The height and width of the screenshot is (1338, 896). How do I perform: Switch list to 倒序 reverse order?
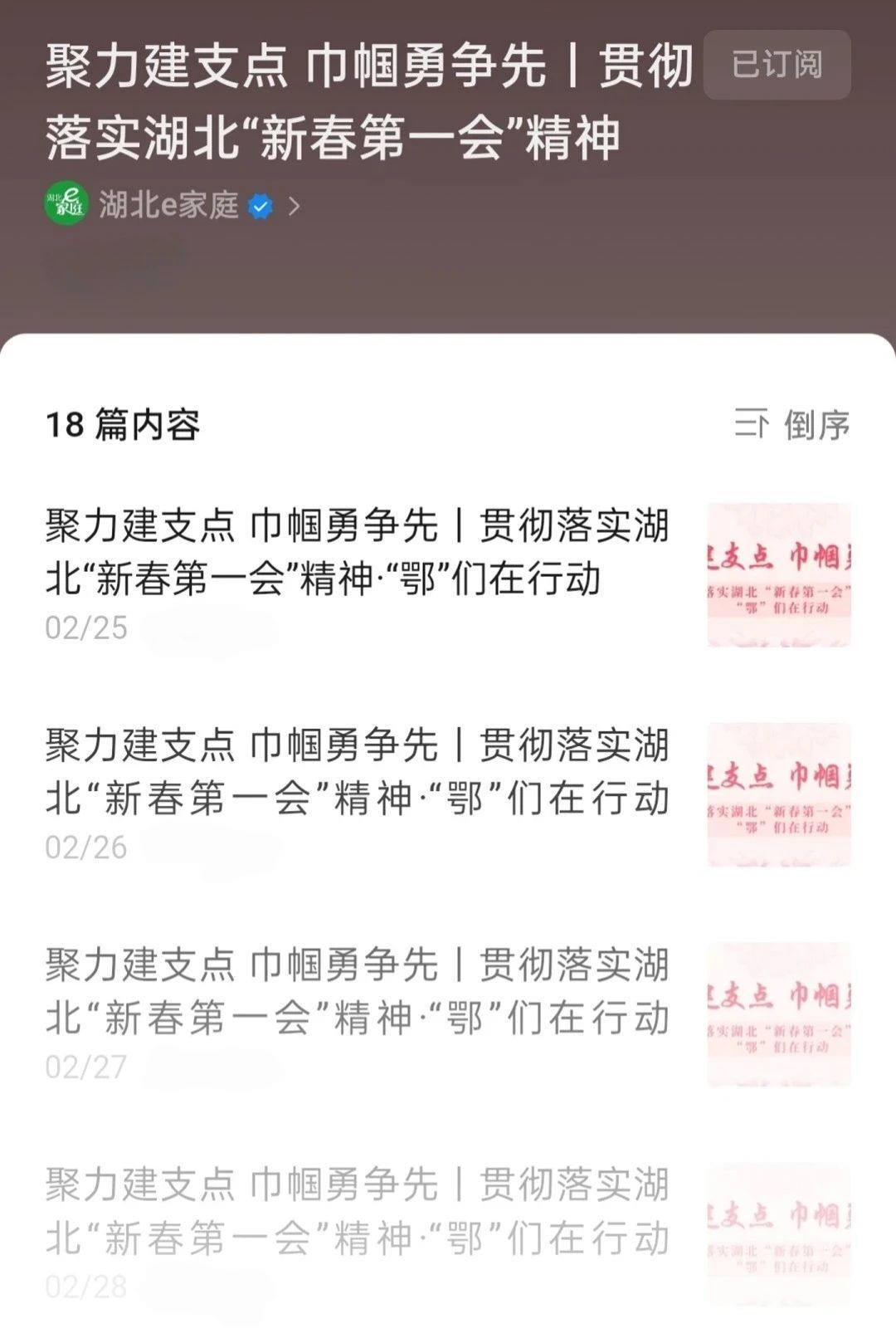pos(792,424)
